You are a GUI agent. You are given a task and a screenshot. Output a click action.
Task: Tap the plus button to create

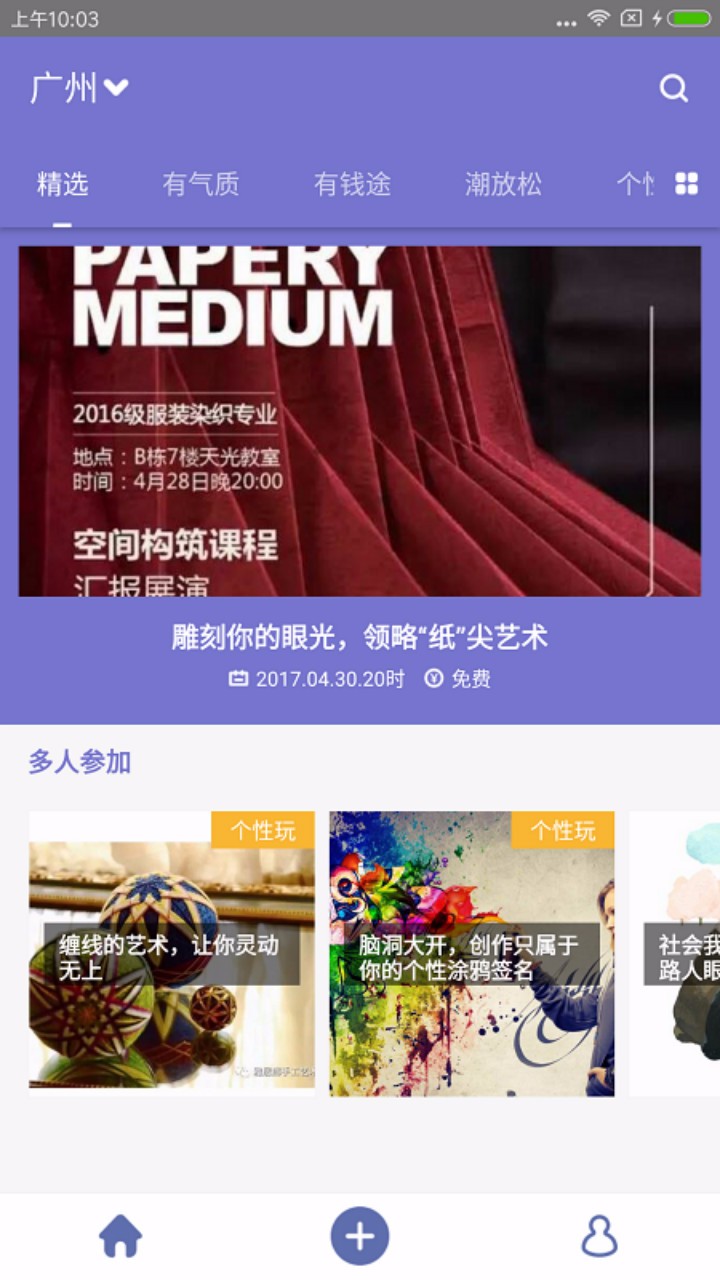click(360, 1237)
